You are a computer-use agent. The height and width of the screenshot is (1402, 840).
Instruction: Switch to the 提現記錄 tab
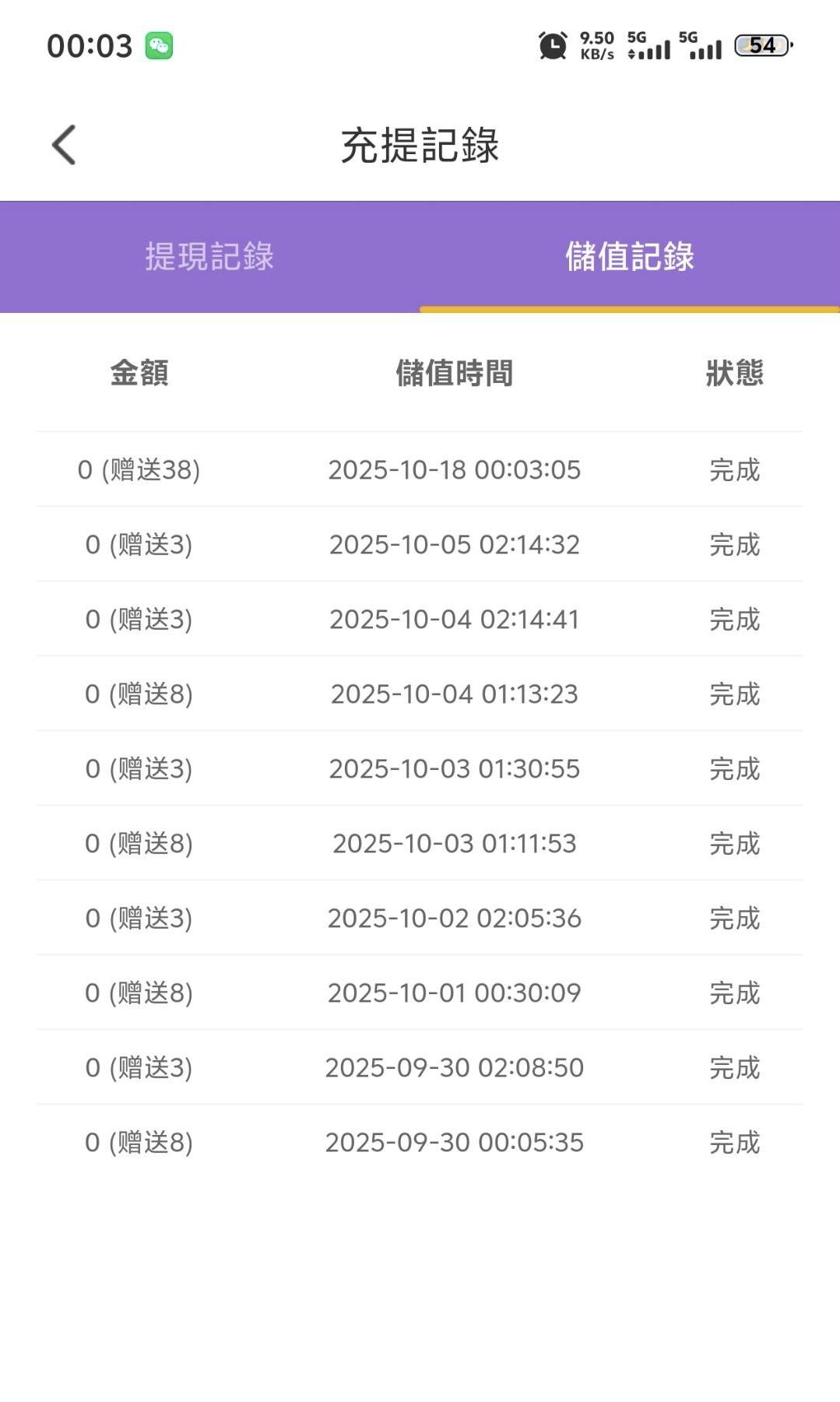coord(209,257)
